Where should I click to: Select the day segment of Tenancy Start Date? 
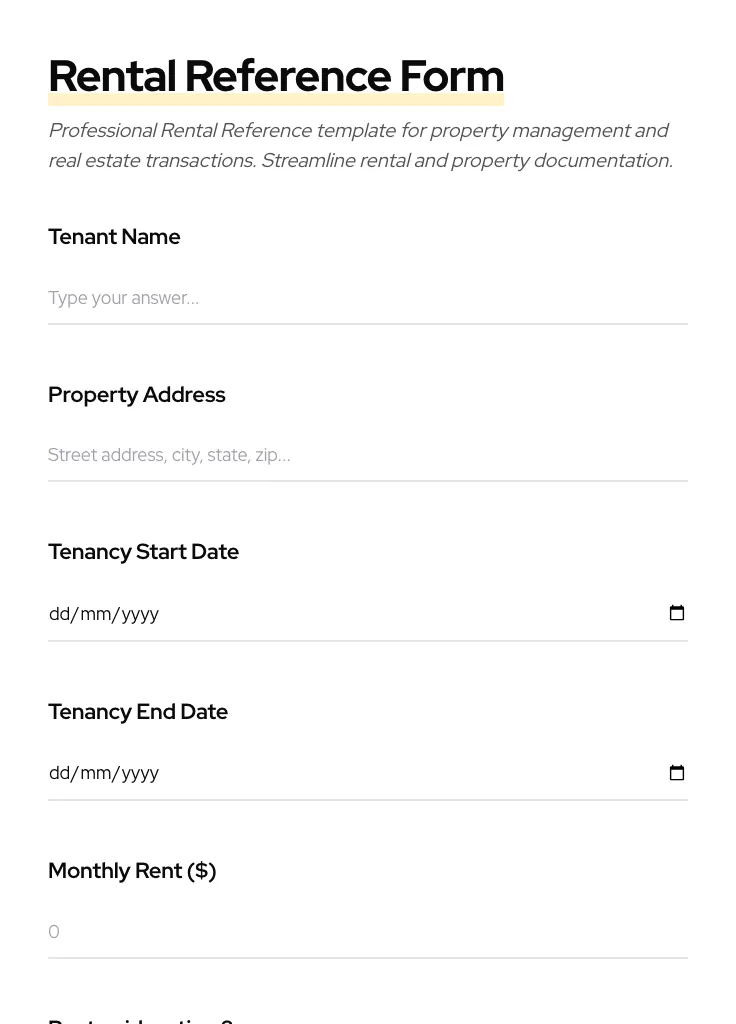click(x=60, y=613)
